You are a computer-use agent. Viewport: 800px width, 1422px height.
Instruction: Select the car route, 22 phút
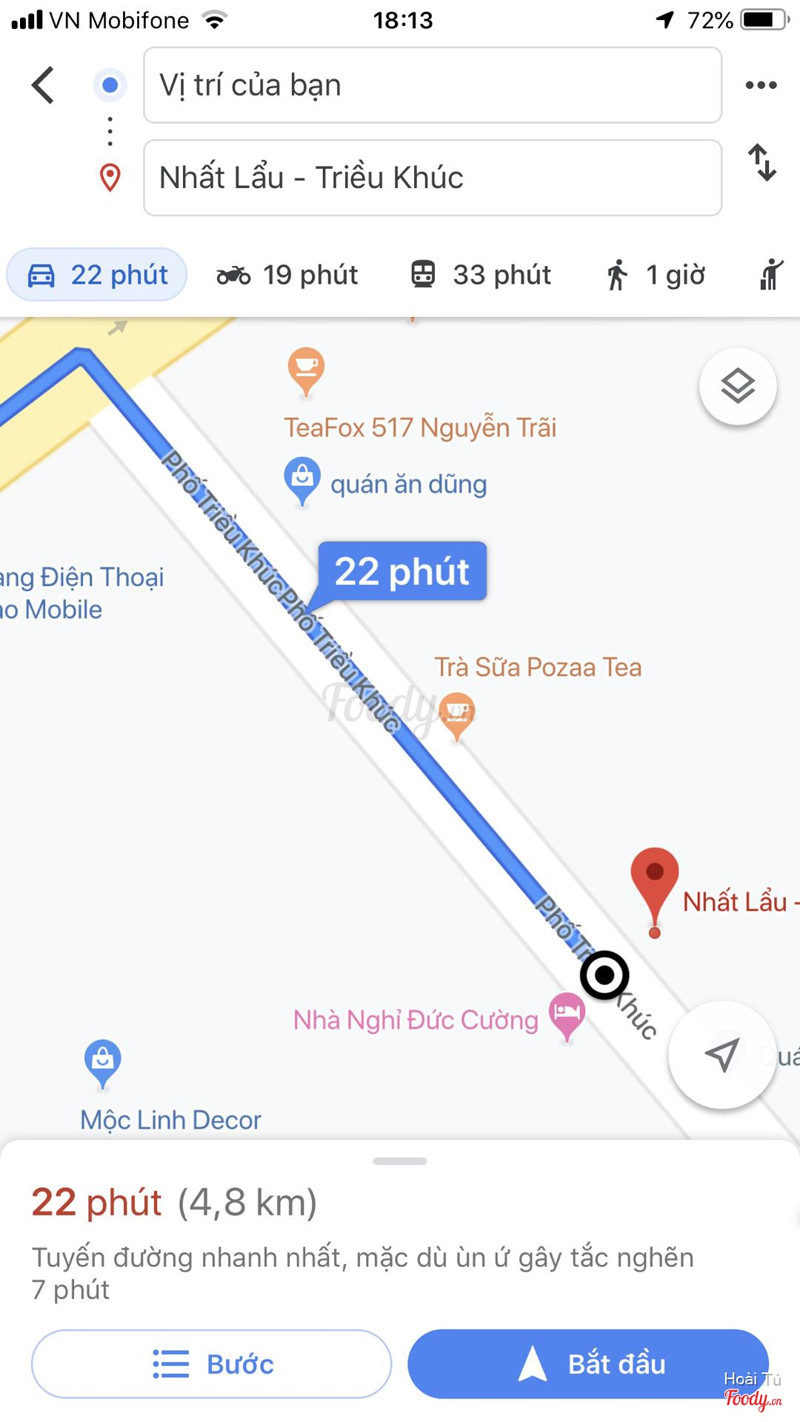(x=97, y=275)
